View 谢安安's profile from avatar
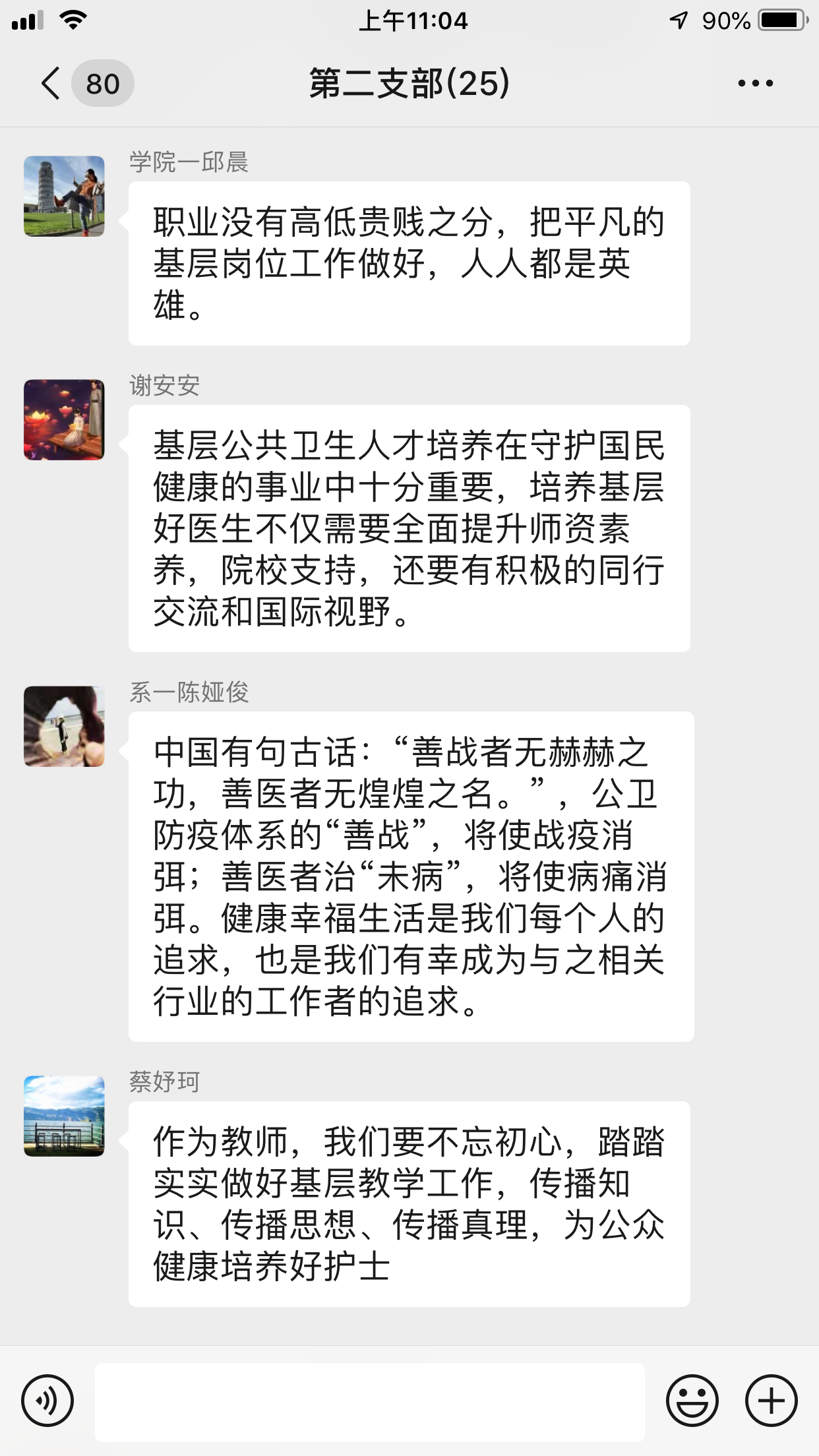The height and width of the screenshot is (1456, 819). coord(64,419)
